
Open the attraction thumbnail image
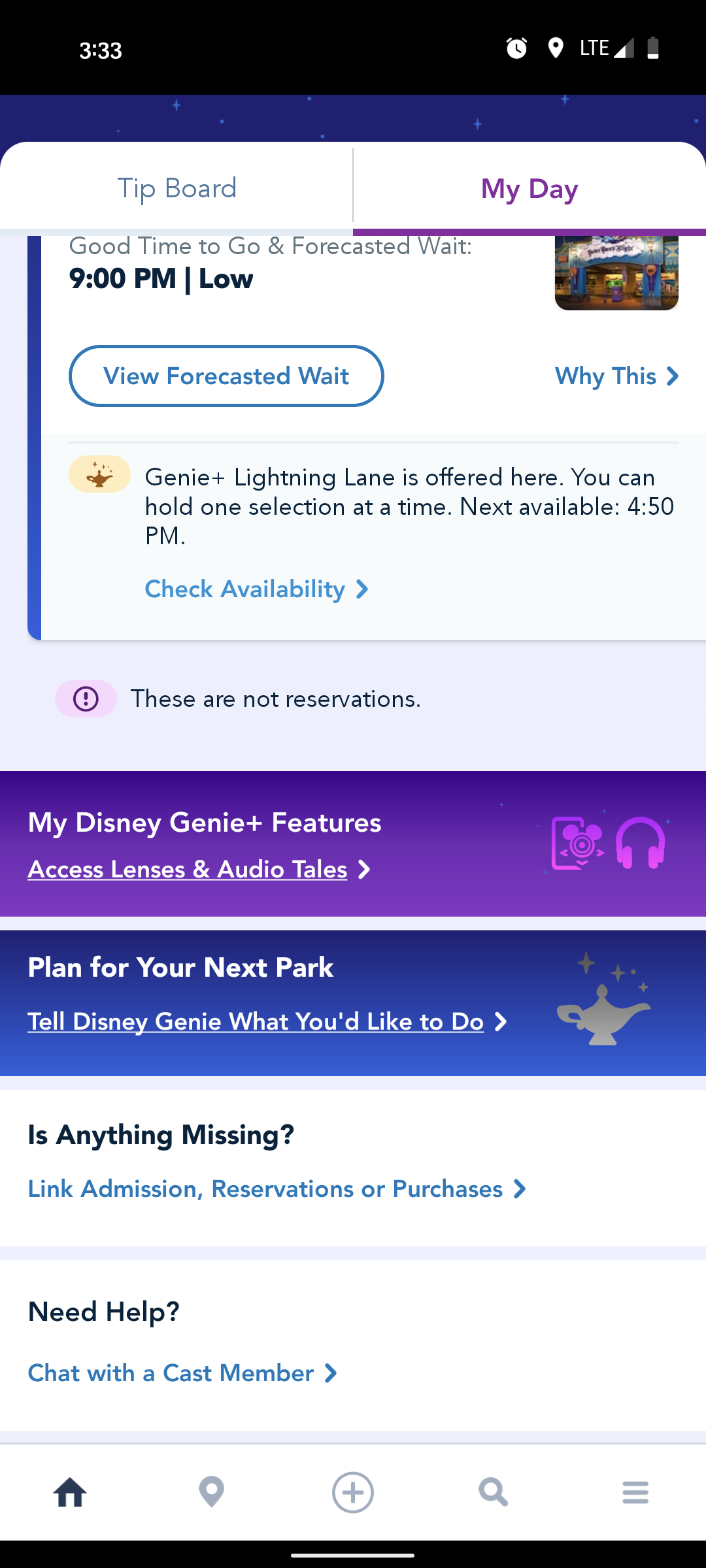tap(616, 272)
